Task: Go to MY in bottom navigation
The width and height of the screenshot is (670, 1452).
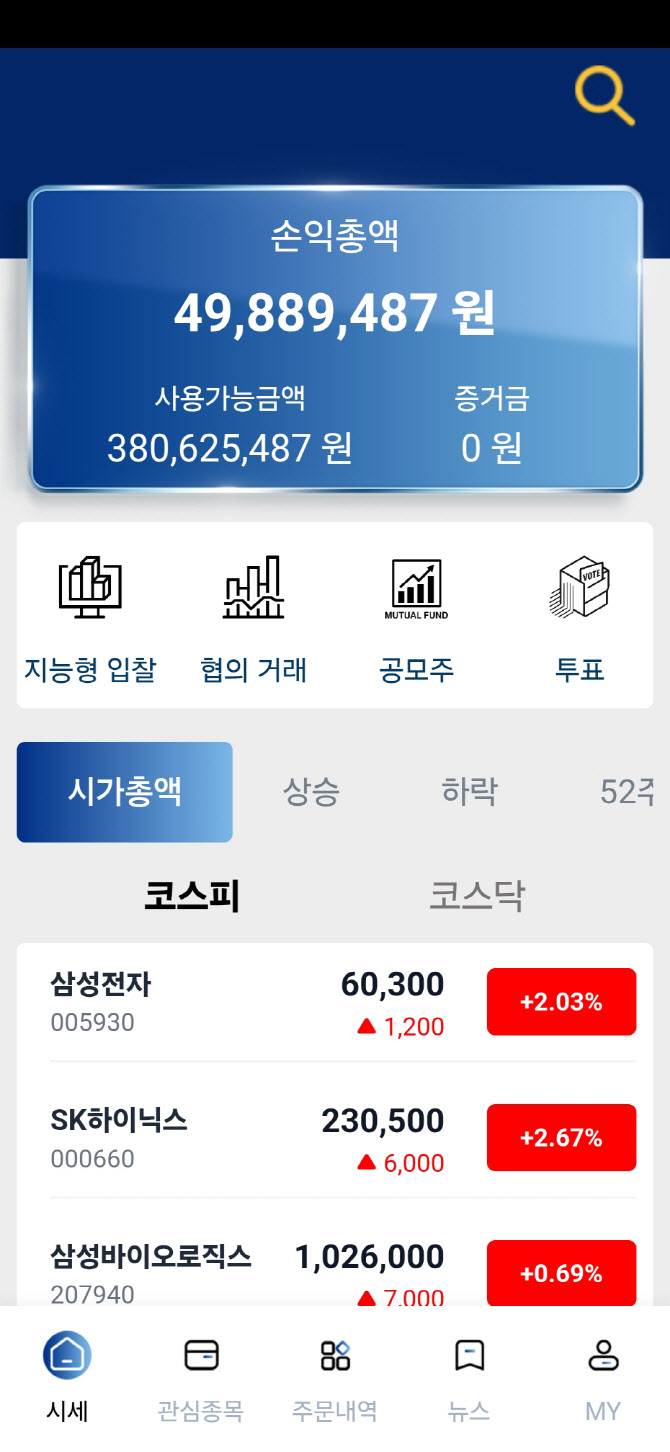Action: pos(603,1380)
